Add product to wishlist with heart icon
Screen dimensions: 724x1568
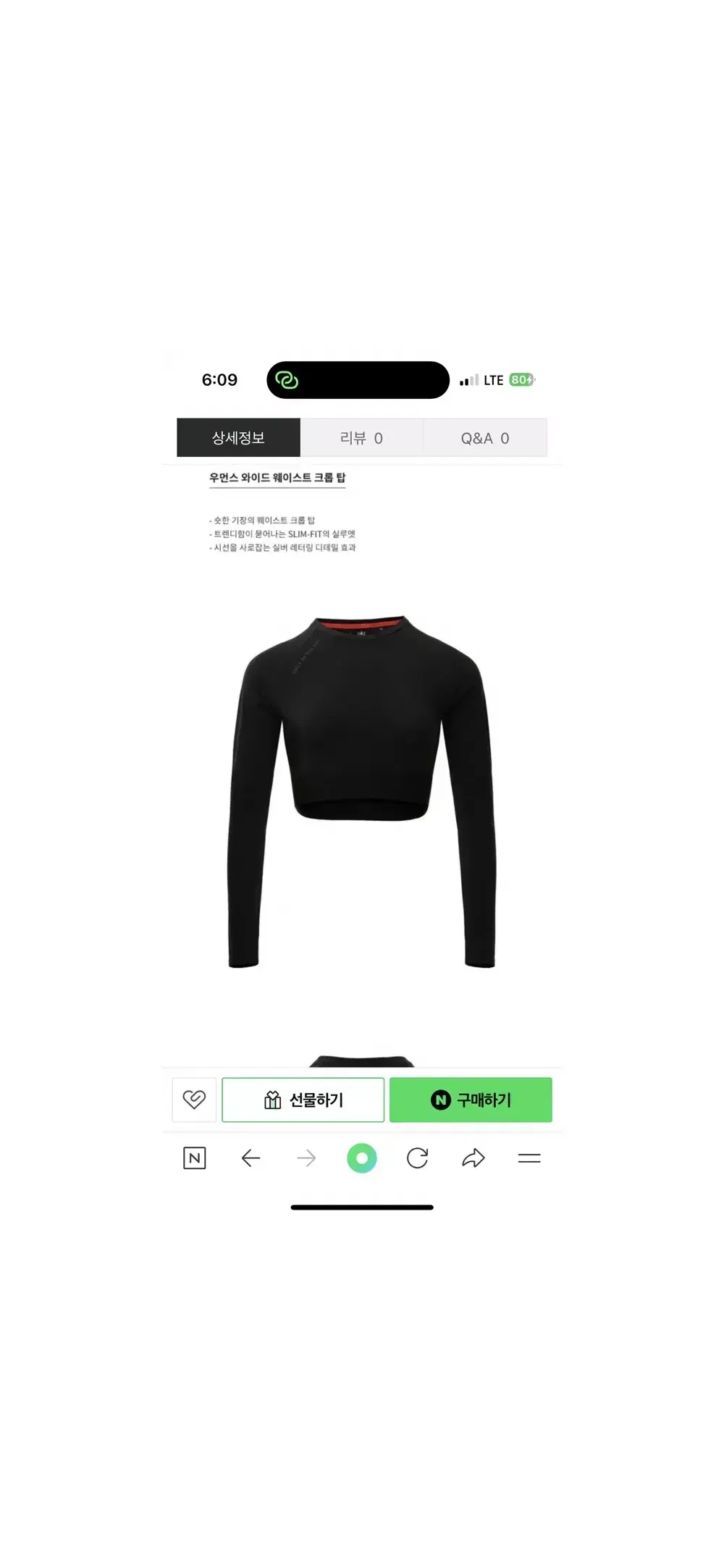tap(194, 1100)
